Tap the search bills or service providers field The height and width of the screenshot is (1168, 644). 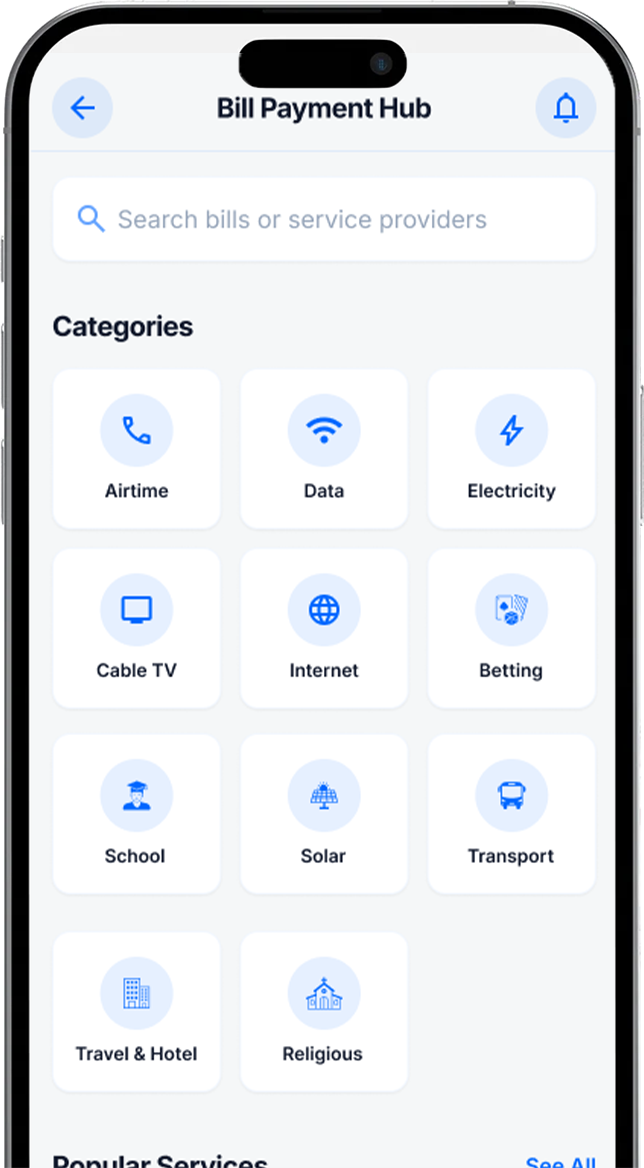click(324, 219)
